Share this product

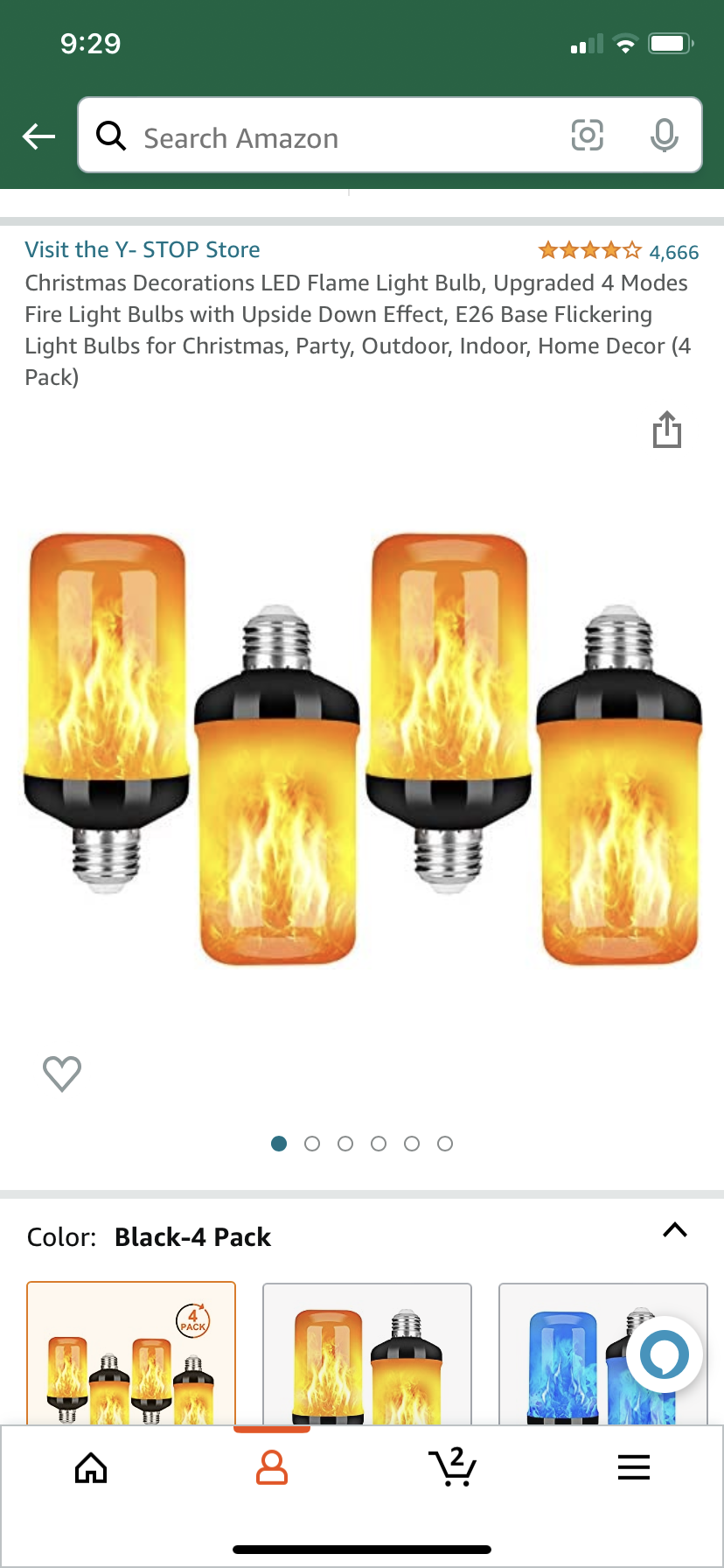[x=666, y=430]
